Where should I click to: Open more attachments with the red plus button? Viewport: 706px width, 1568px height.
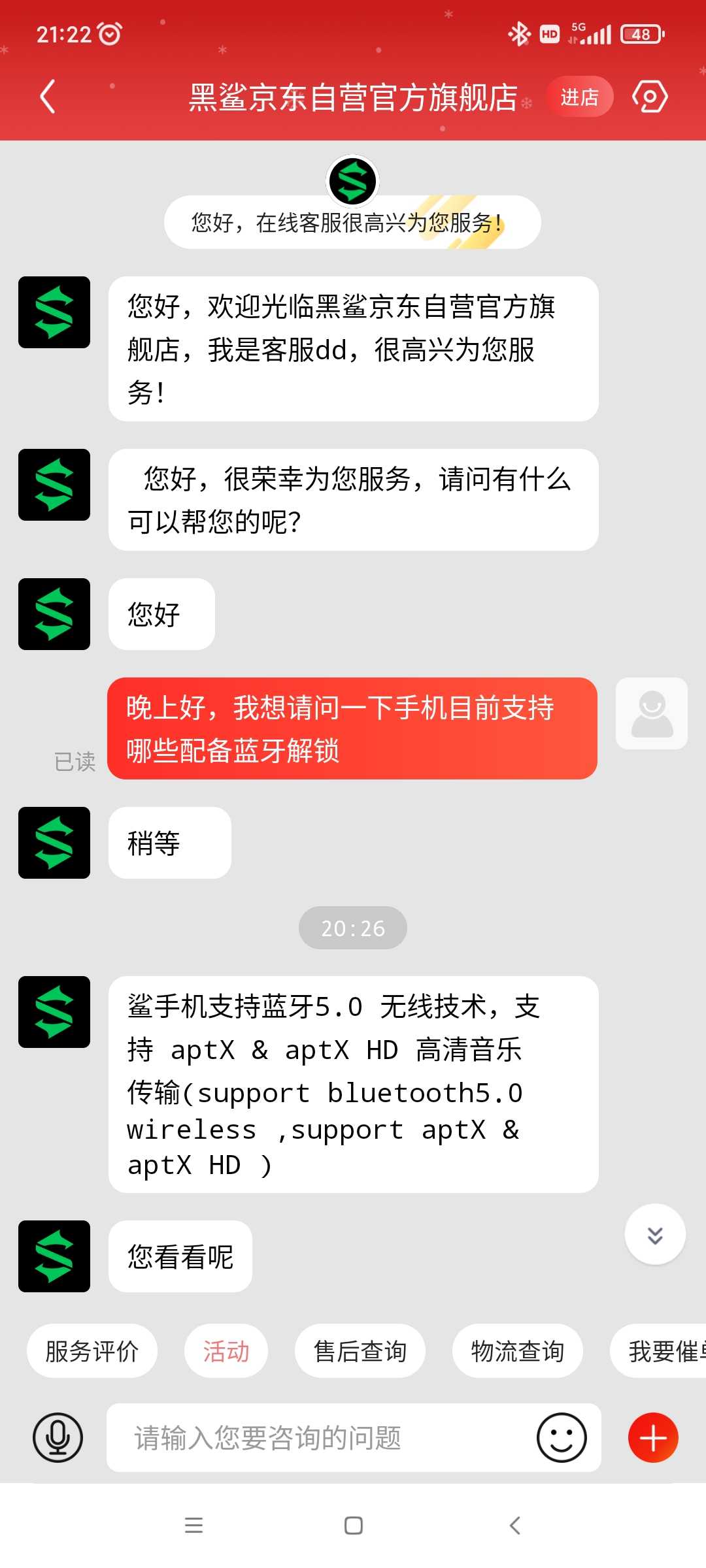point(653,1437)
